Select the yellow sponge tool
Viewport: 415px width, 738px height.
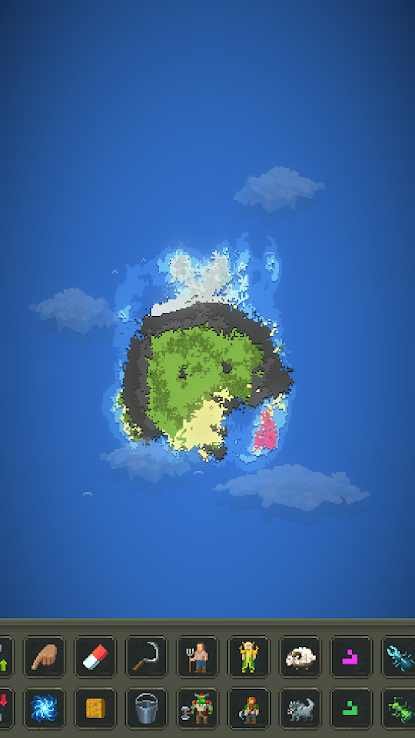click(96, 708)
